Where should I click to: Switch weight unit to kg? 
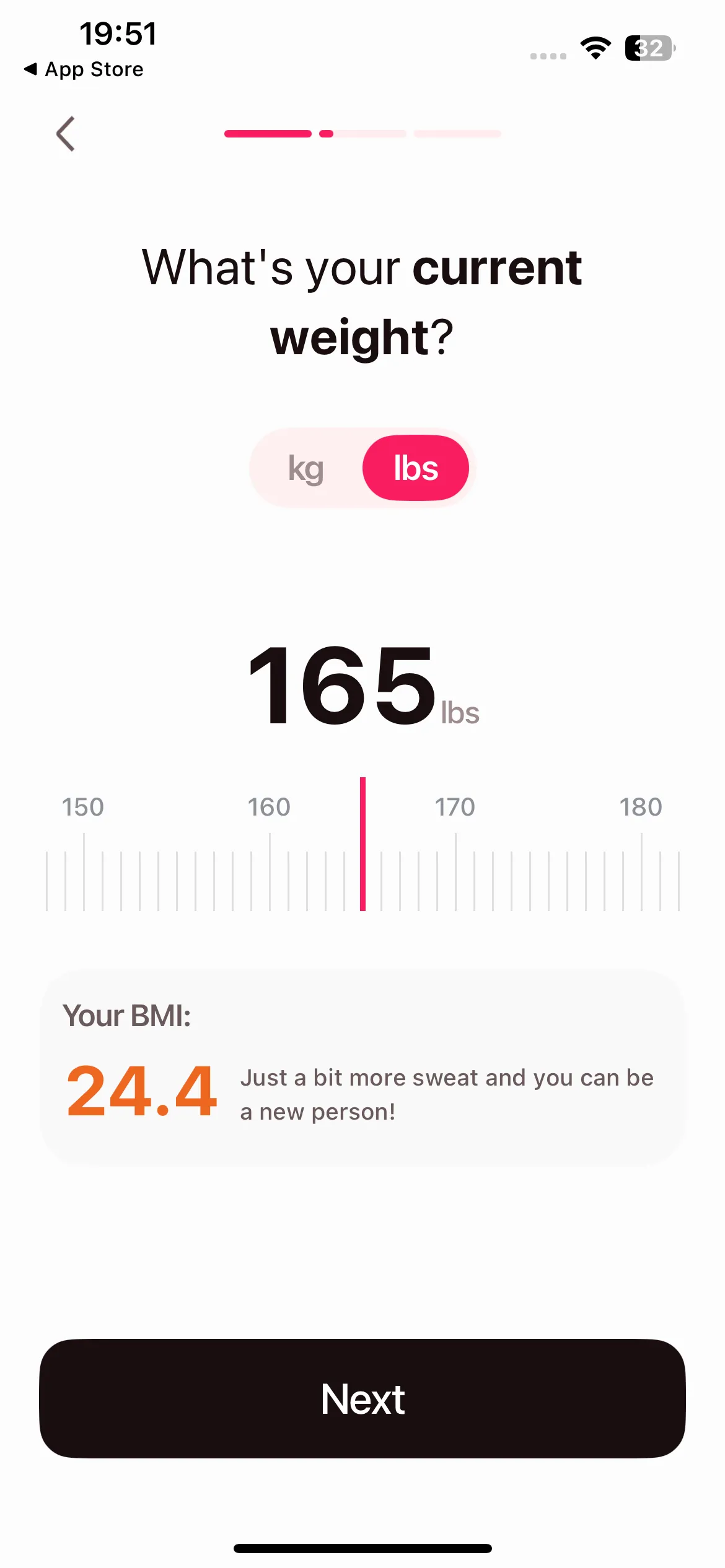[306, 468]
